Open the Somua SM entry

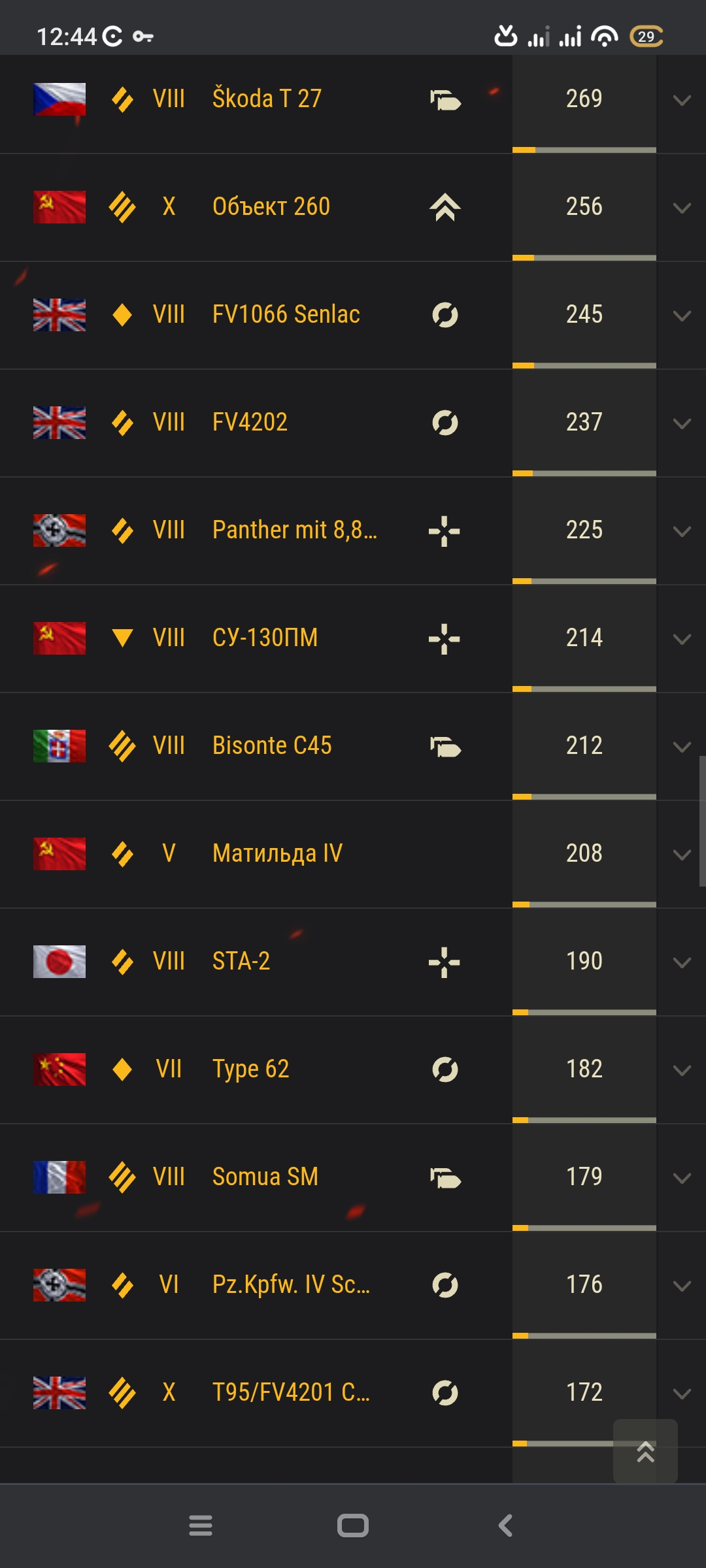click(353, 1178)
